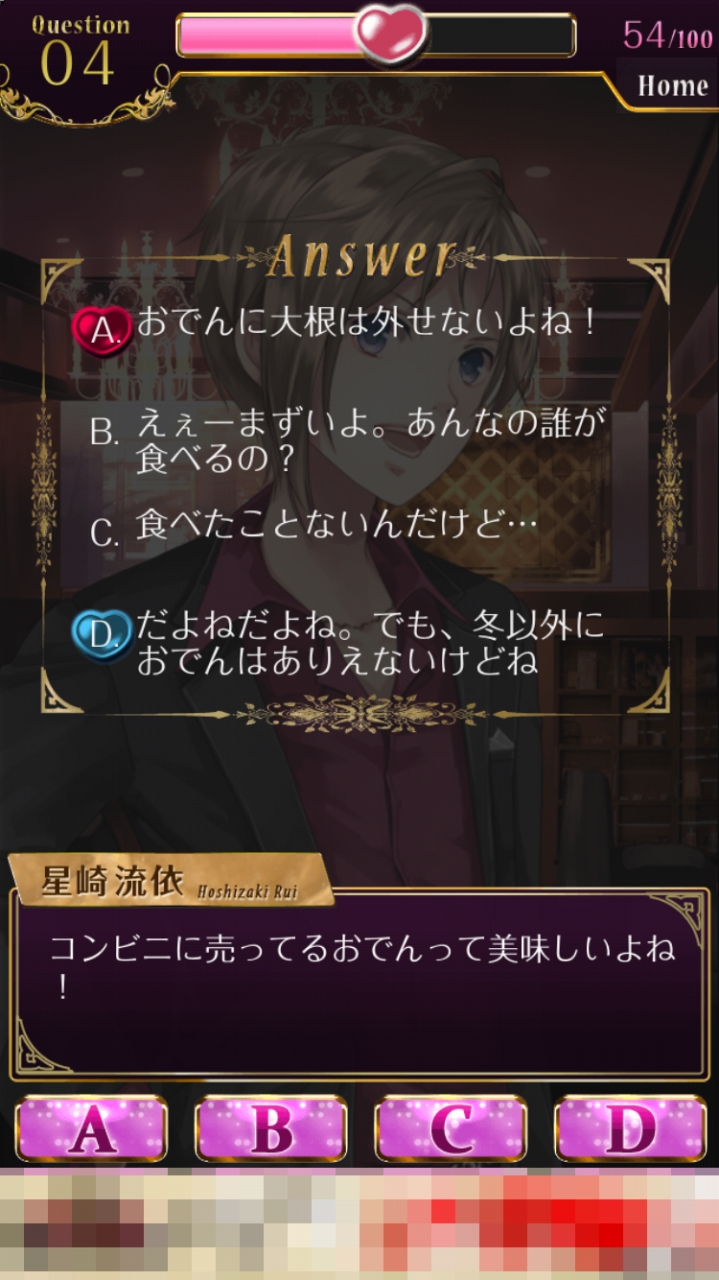This screenshot has height=1280, width=719.
Task: Tap answer button D
Action: (630, 1128)
